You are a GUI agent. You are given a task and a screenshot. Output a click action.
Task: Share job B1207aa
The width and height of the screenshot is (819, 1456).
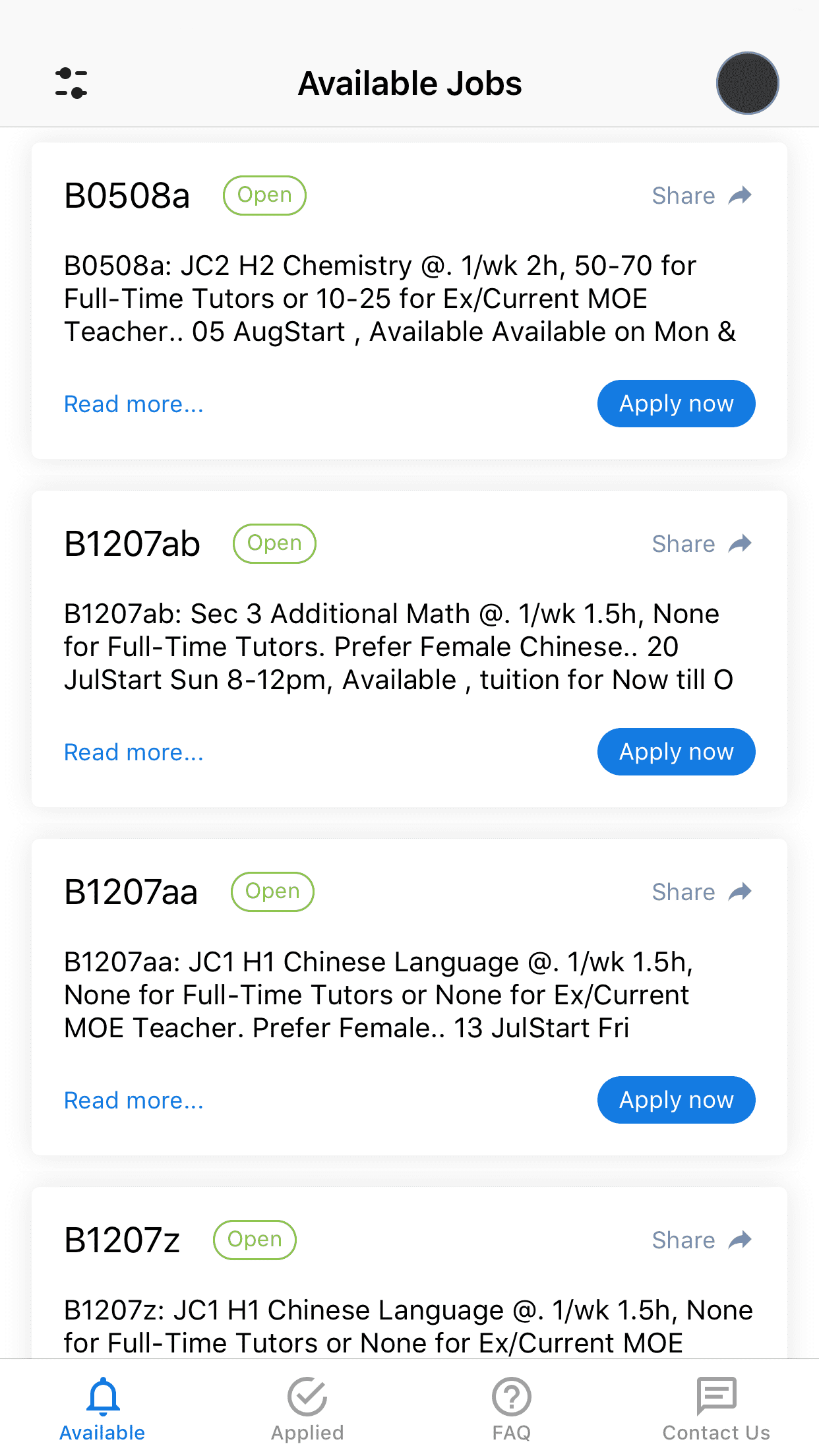tap(702, 892)
